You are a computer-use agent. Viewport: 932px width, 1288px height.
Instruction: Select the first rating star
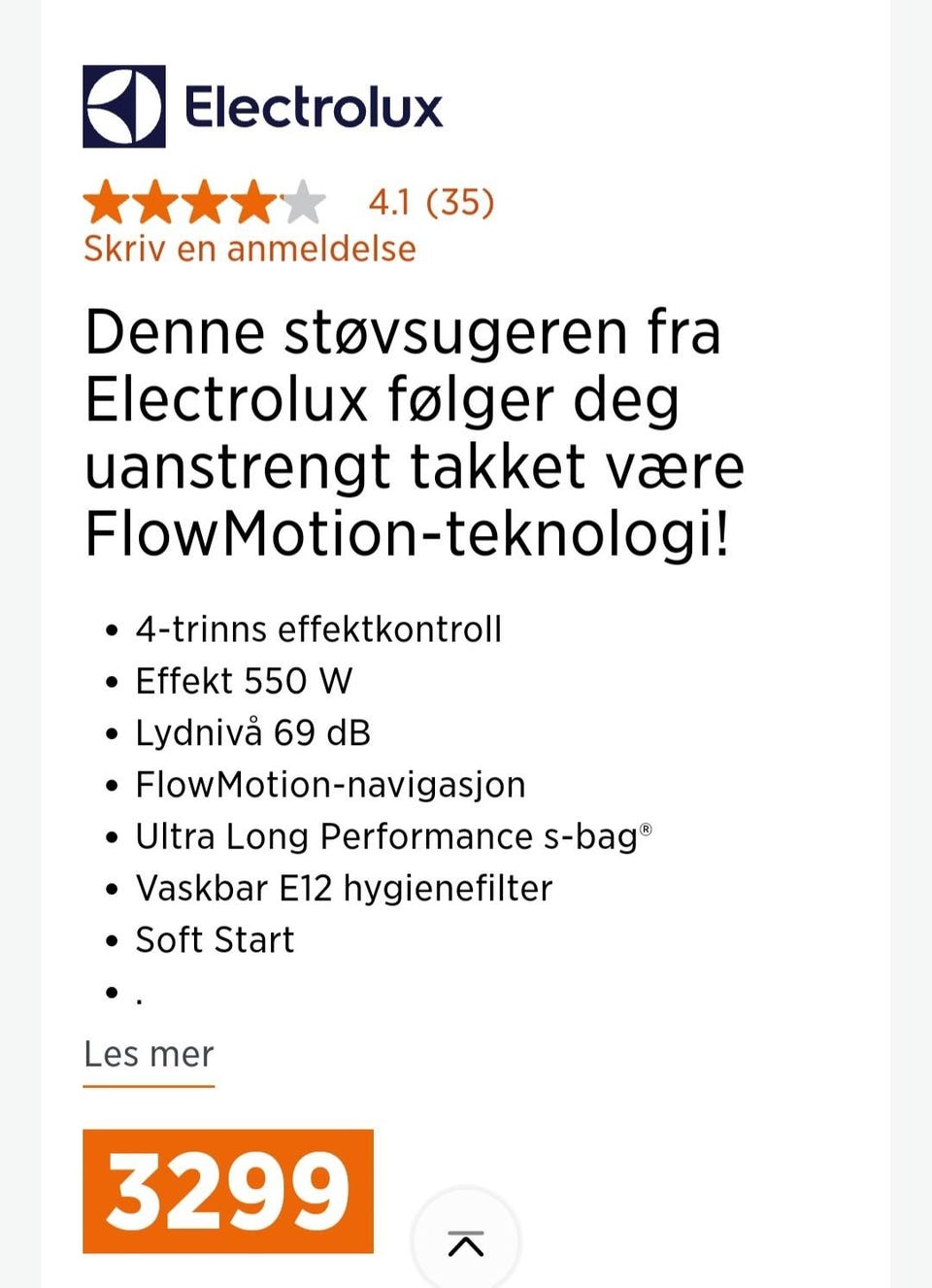pyautogui.click(x=107, y=202)
